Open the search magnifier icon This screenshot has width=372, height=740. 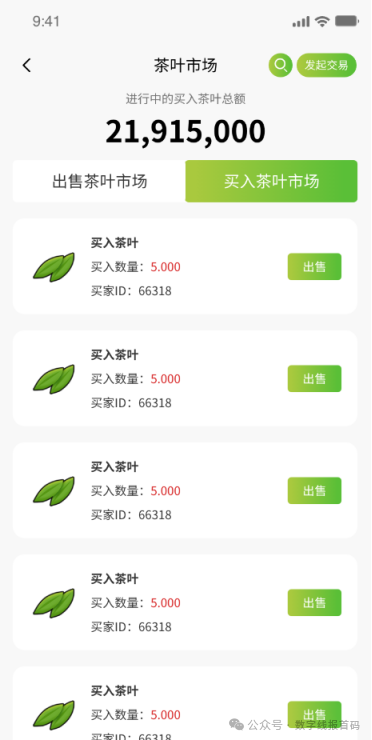coord(280,65)
